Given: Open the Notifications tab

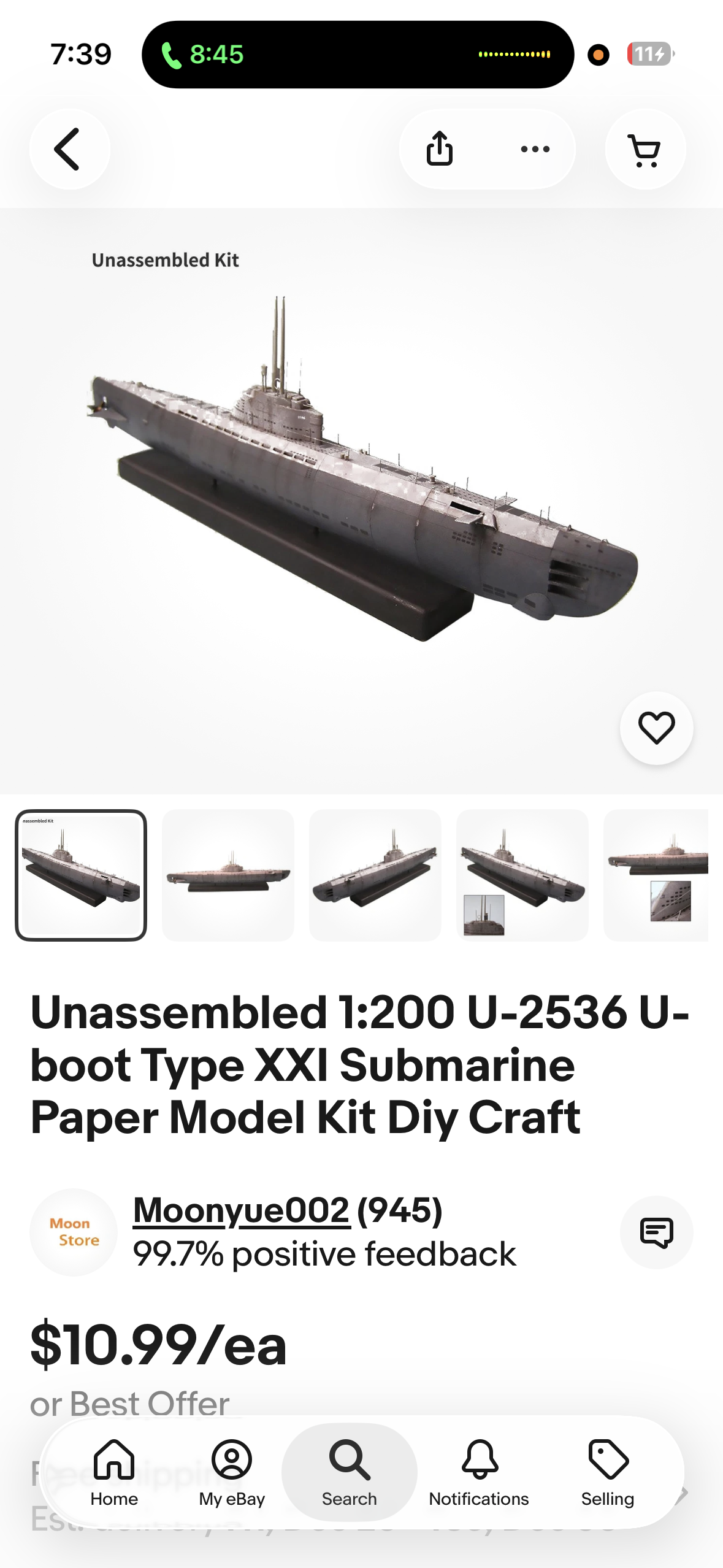Looking at the screenshot, I should tap(479, 1472).
